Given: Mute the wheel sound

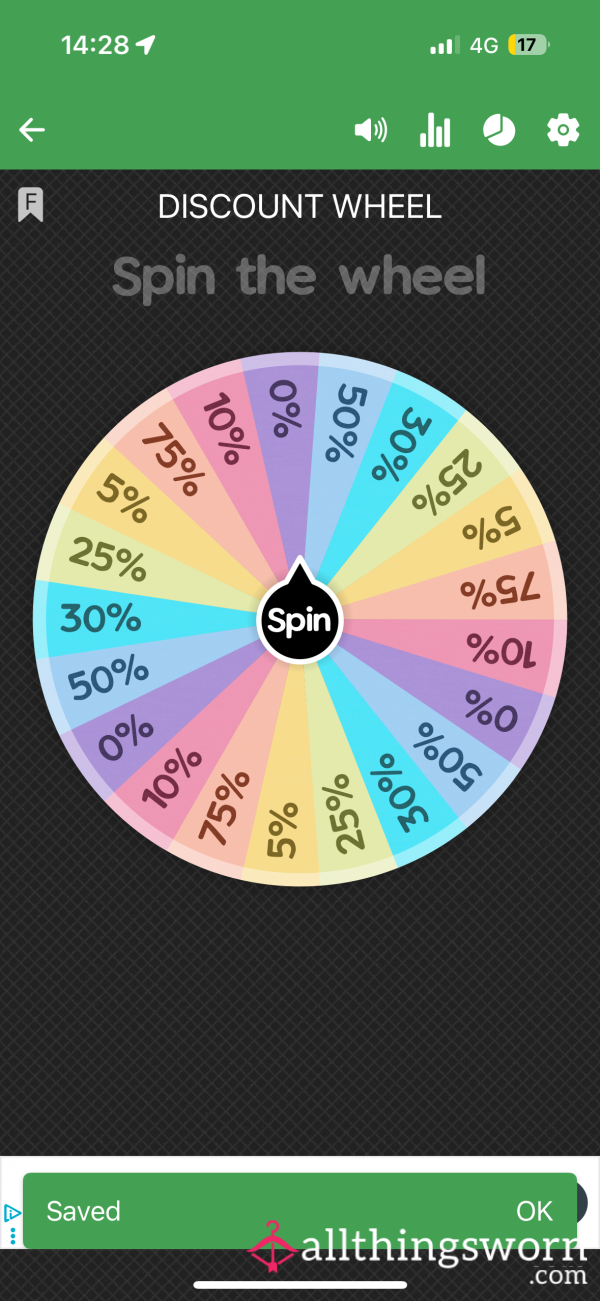Looking at the screenshot, I should coord(371,130).
